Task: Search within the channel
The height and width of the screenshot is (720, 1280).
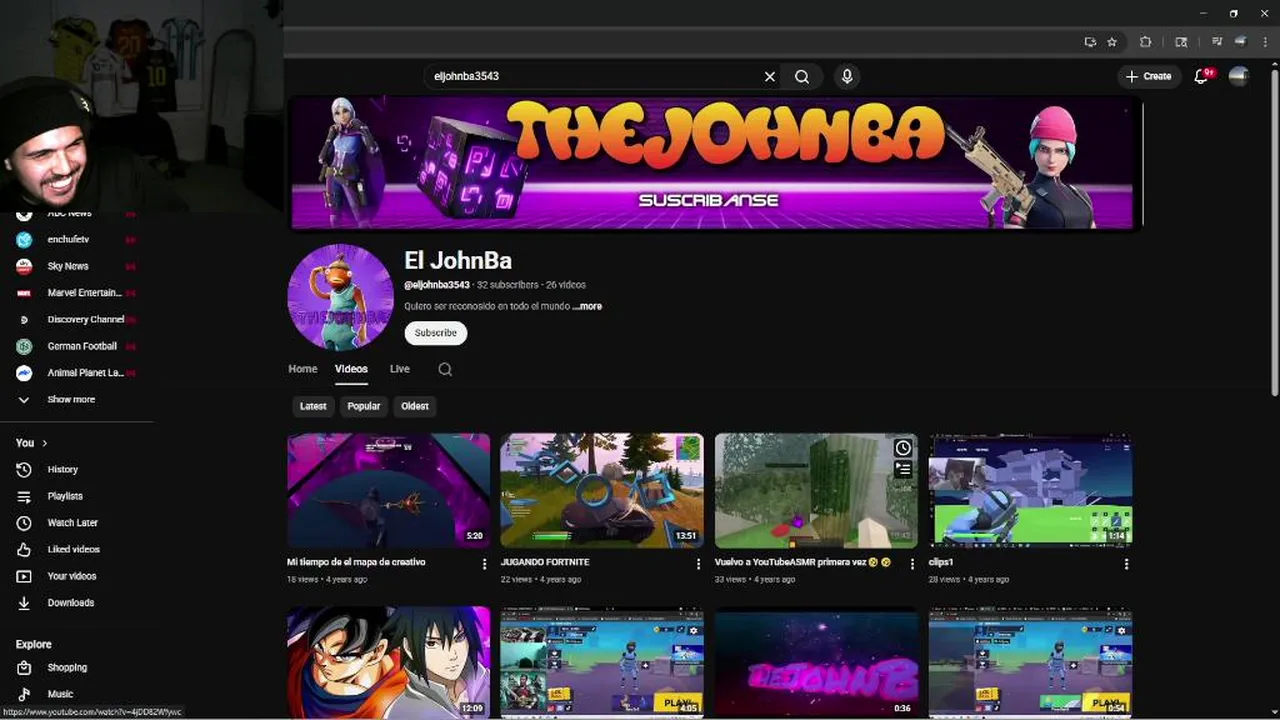Action: (x=445, y=369)
